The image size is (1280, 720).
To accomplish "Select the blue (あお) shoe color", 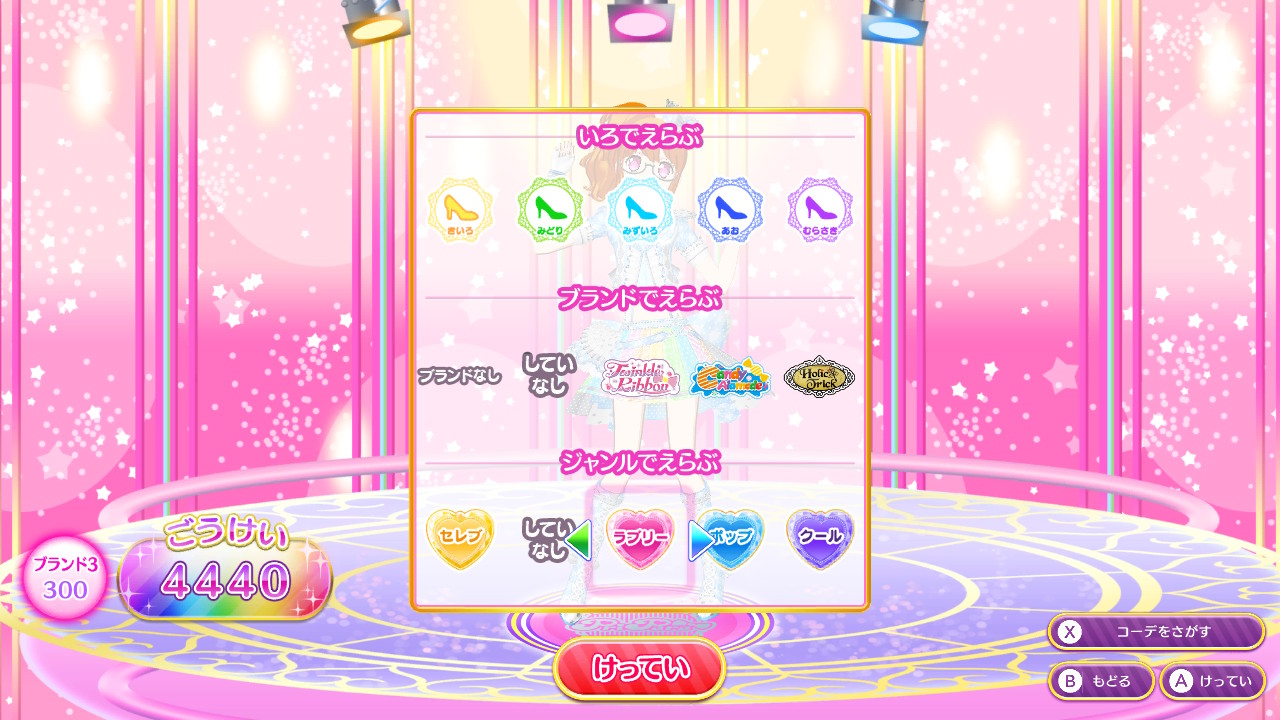I will tap(730, 210).
